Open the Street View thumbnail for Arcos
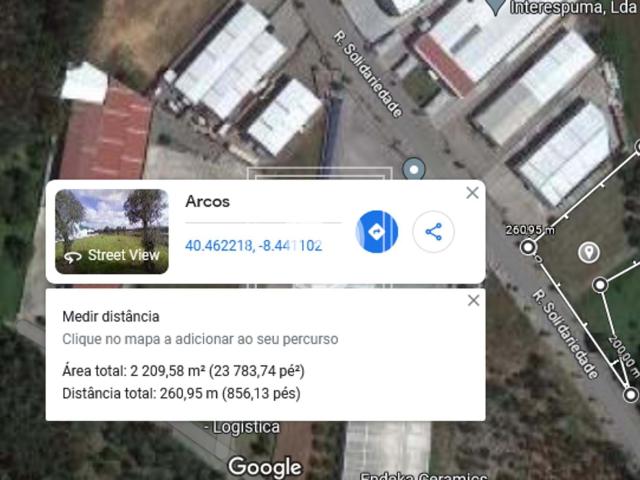Screen dimensions: 640x480 tap(111, 231)
